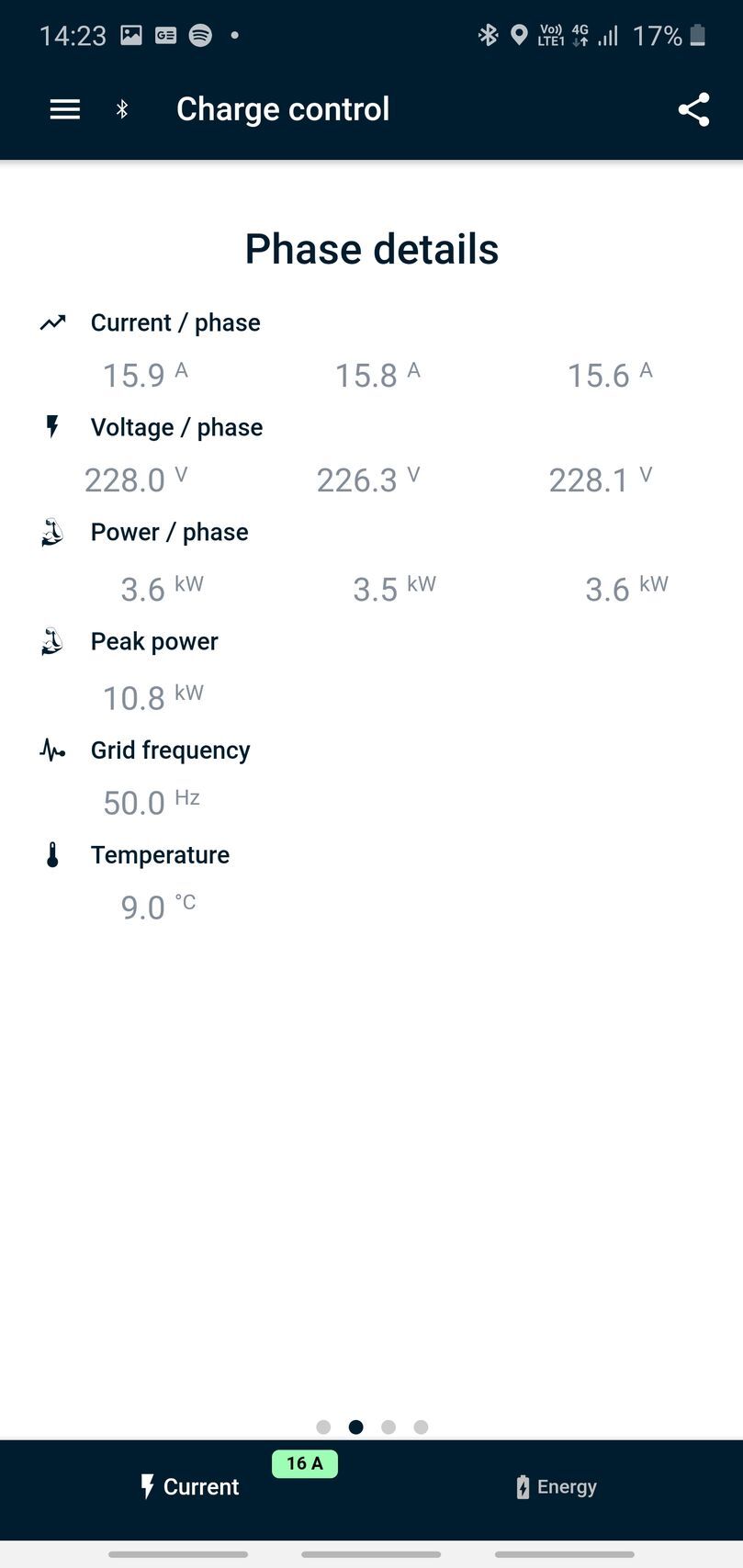Jump to the first page indicator dot
Viewport: 743px width, 1568px height.
[x=323, y=1427]
